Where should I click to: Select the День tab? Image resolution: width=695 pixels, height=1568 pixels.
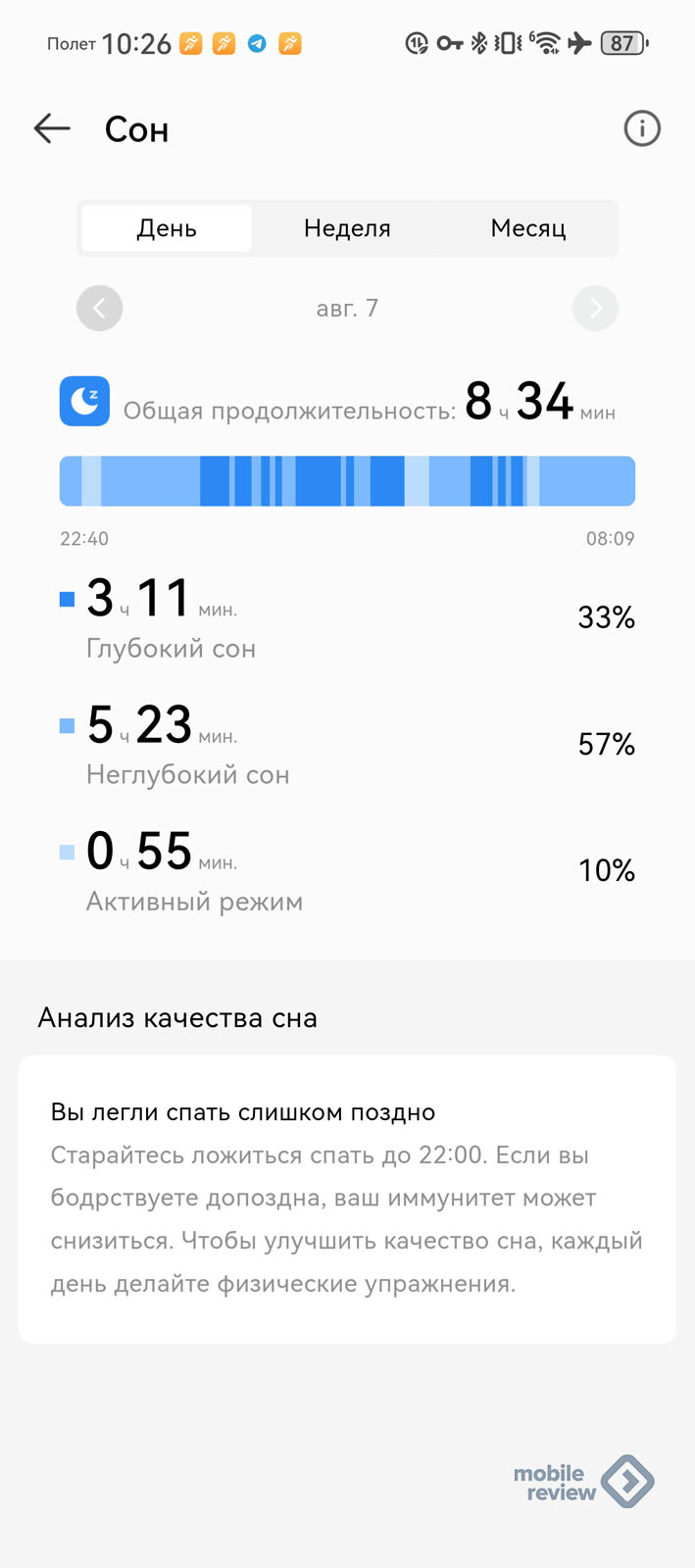[x=167, y=228]
